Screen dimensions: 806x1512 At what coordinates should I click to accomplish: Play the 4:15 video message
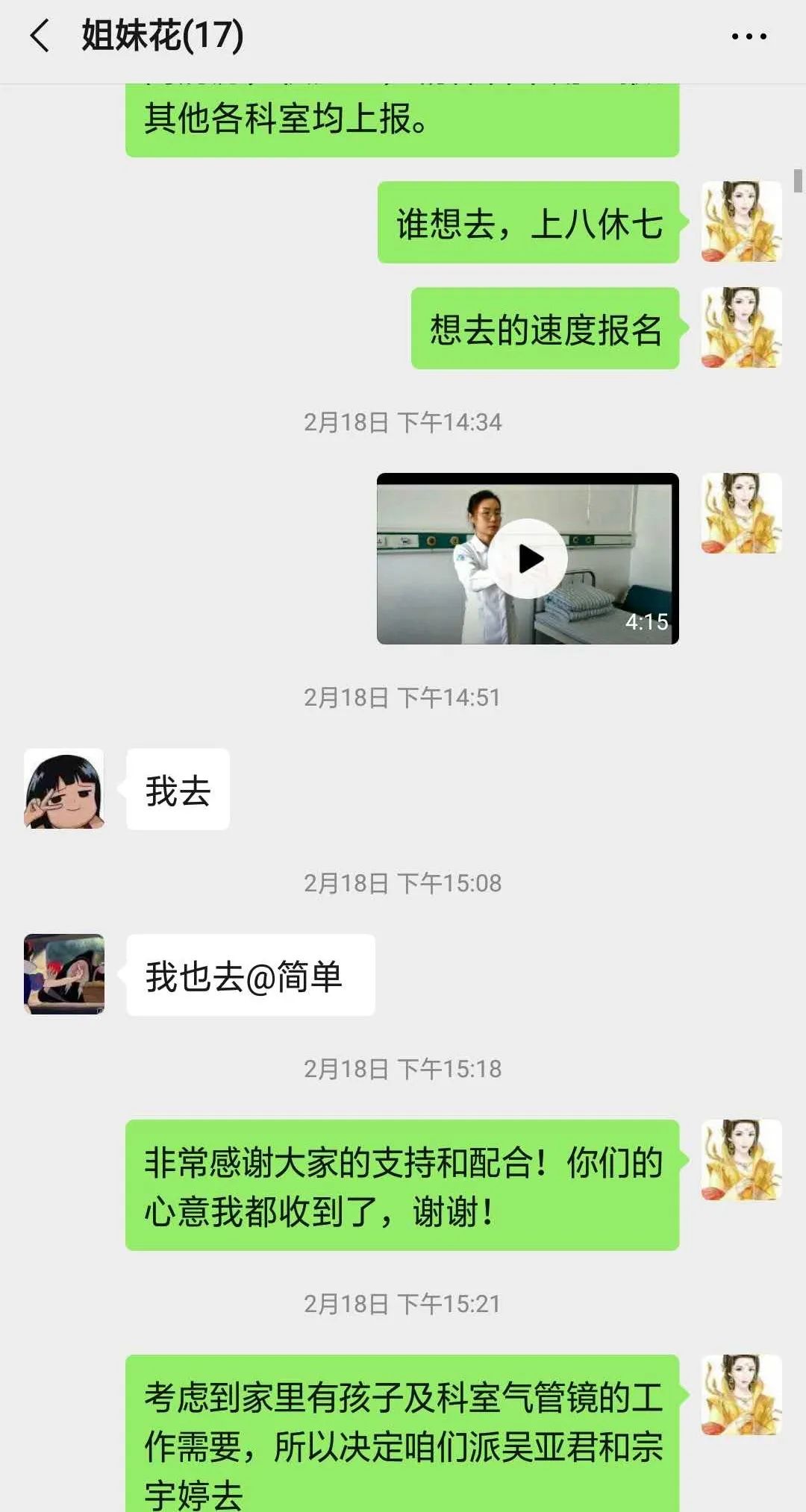(x=531, y=559)
